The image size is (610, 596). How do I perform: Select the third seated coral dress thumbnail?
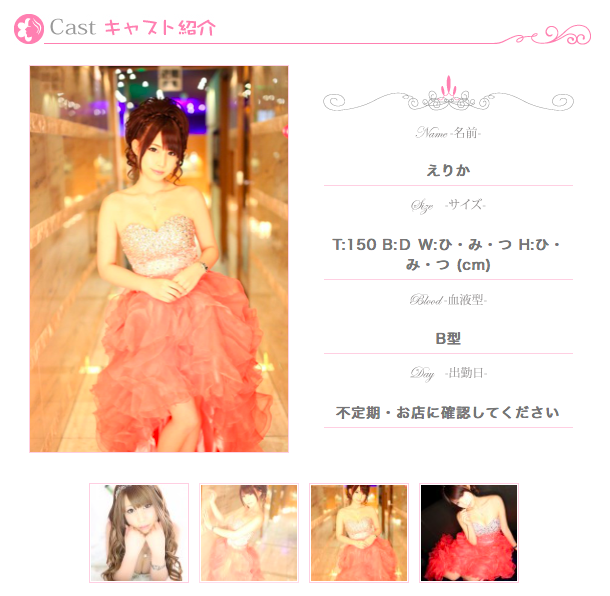359,533
